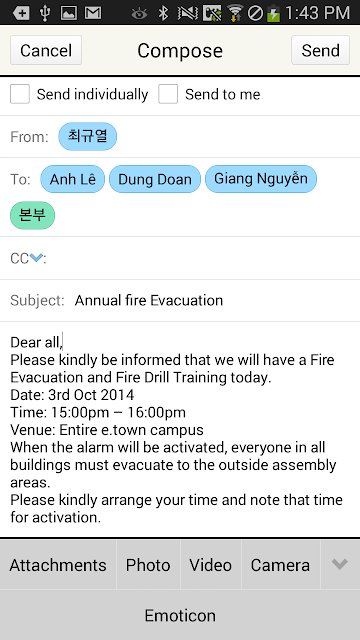Open the Attachments option
The image size is (360, 640).
pyautogui.click(x=58, y=565)
